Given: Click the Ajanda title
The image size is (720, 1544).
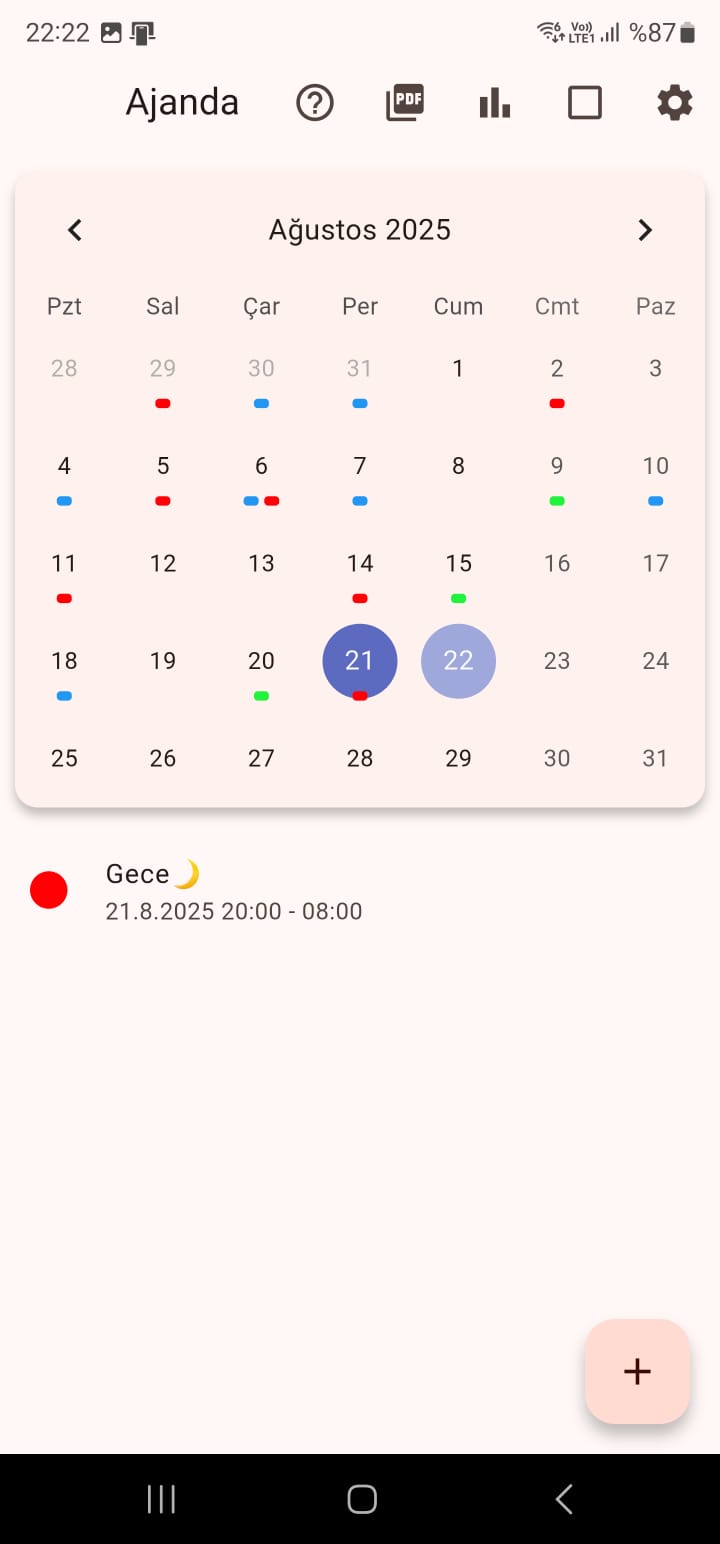Looking at the screenshot, I should point(182,102).
